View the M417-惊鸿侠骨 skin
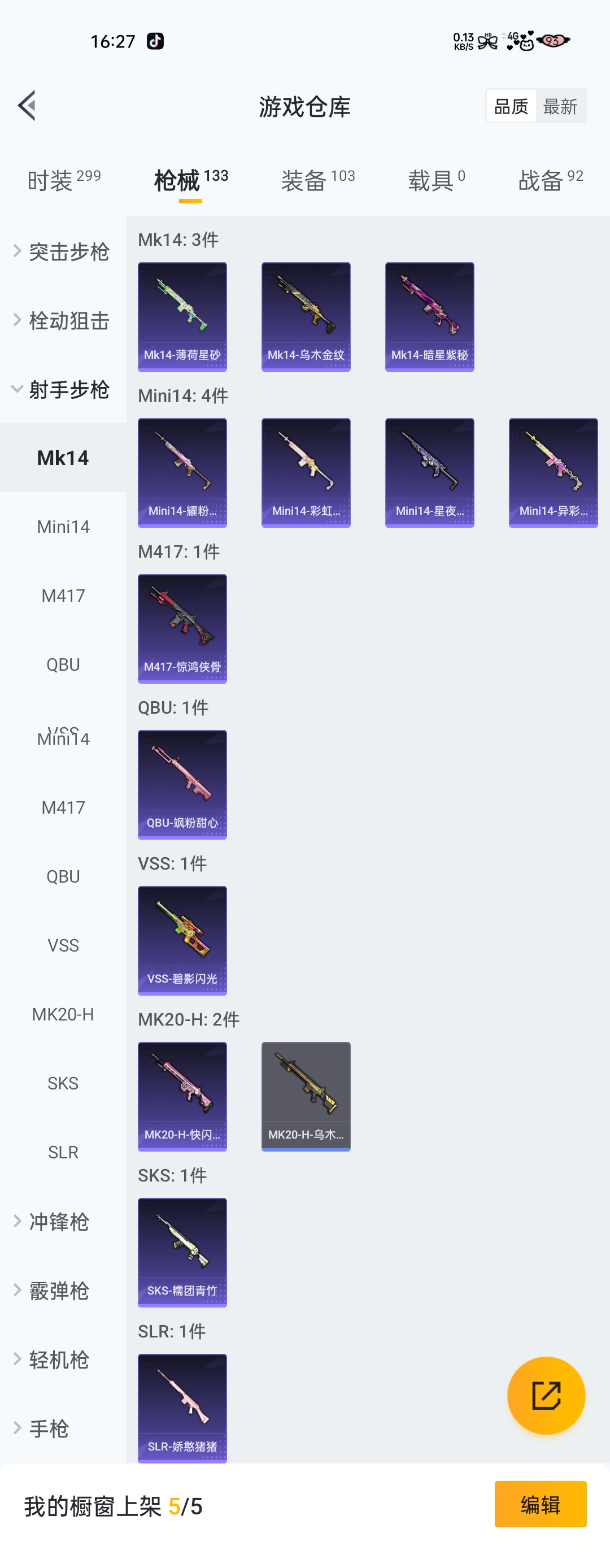This screenshot has height=1568, width=610. pos(182,628)
